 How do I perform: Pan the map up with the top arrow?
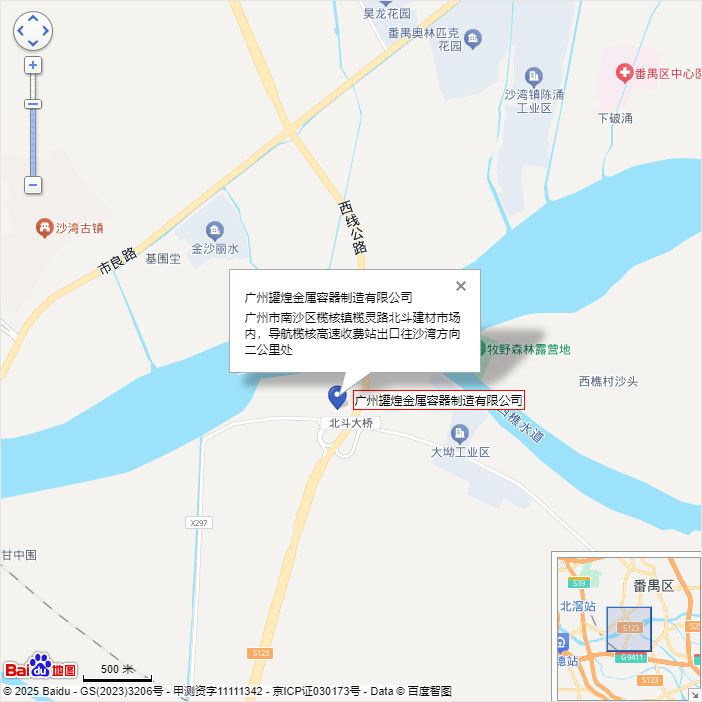tap(33, 18)
